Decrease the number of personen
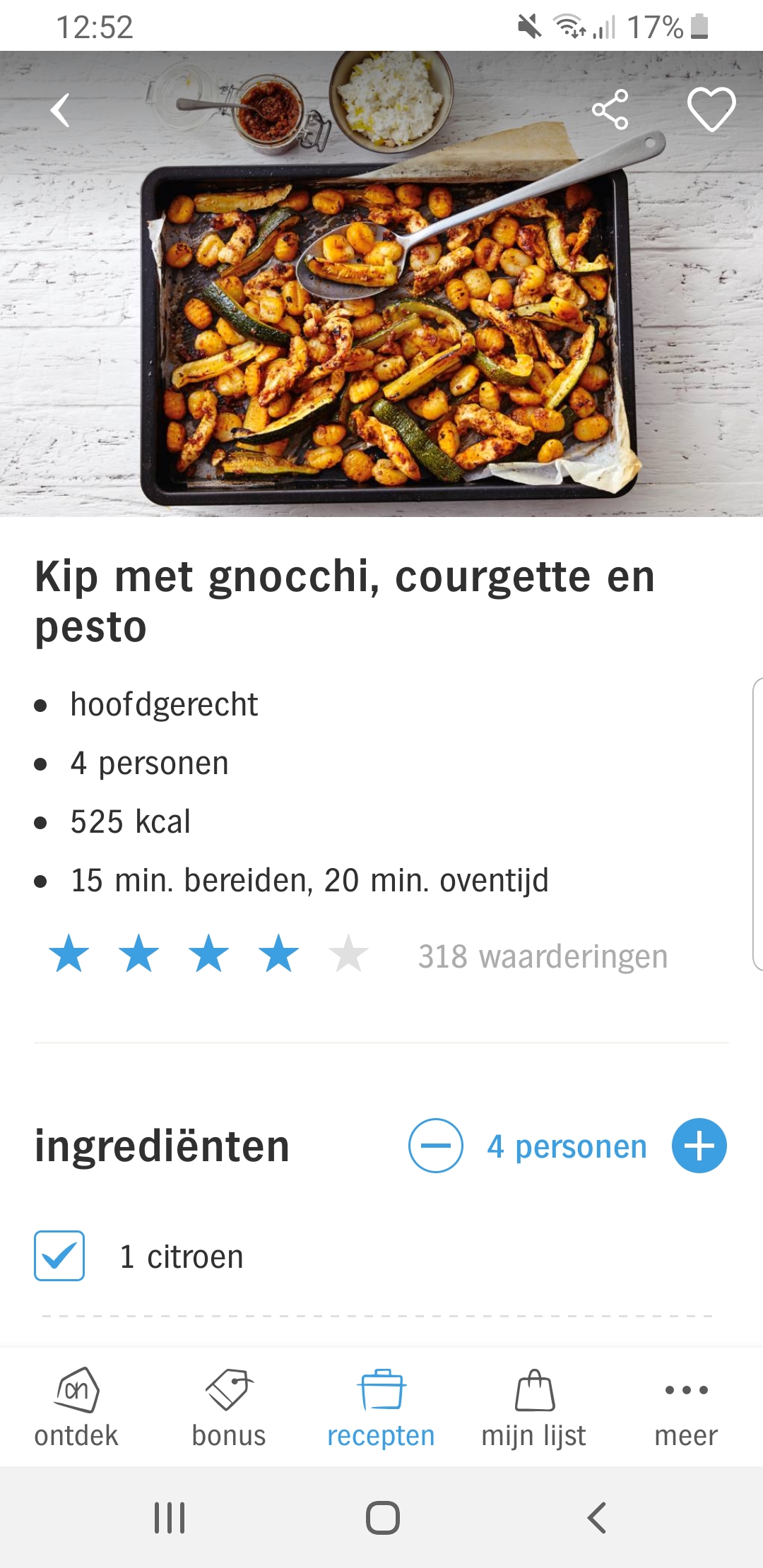The height and width of the screenshot is (1568, 763). point(436,1146)
